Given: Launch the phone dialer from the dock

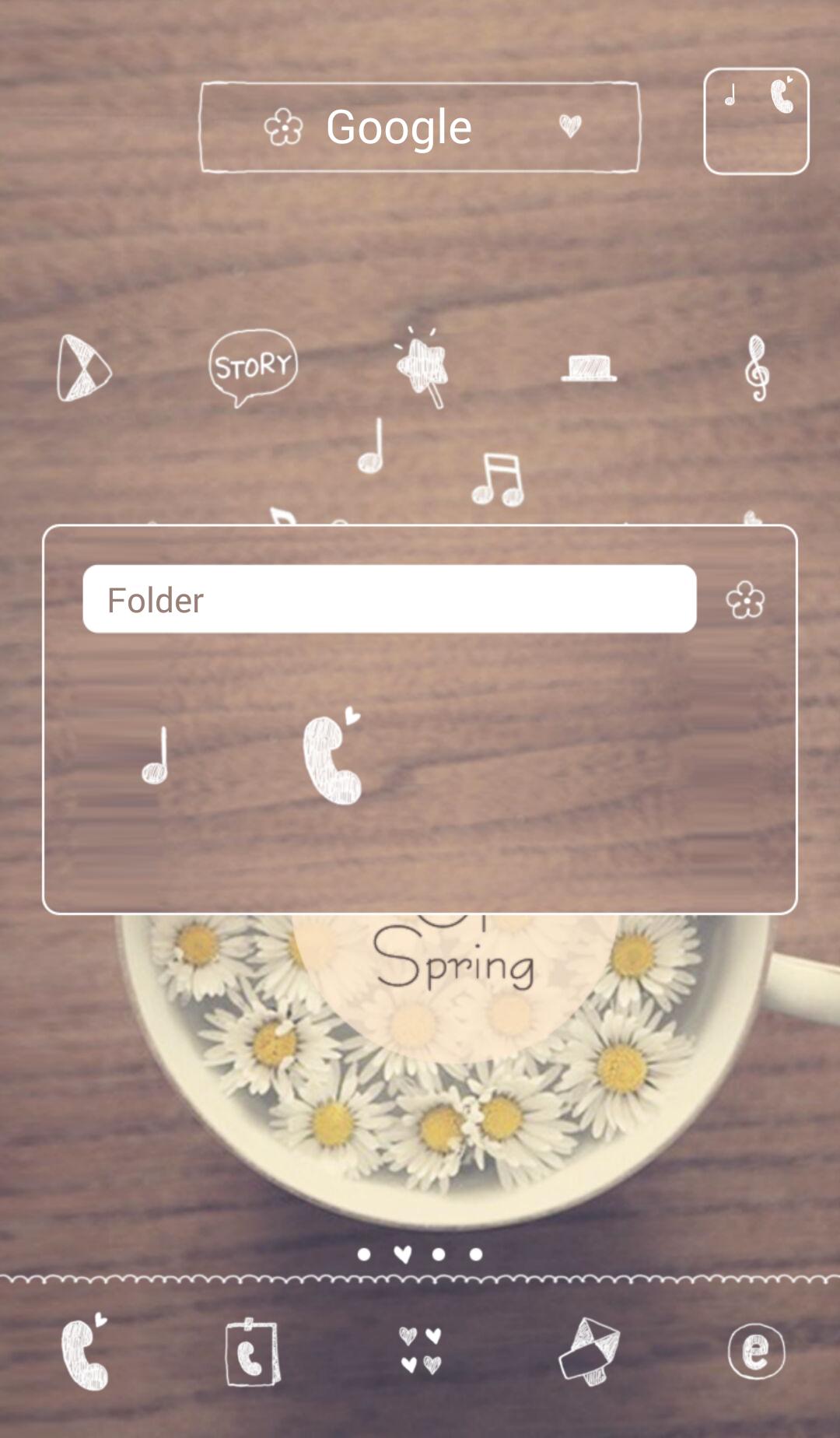Looking at the screenshot, I should click(x=84, y=1352).
